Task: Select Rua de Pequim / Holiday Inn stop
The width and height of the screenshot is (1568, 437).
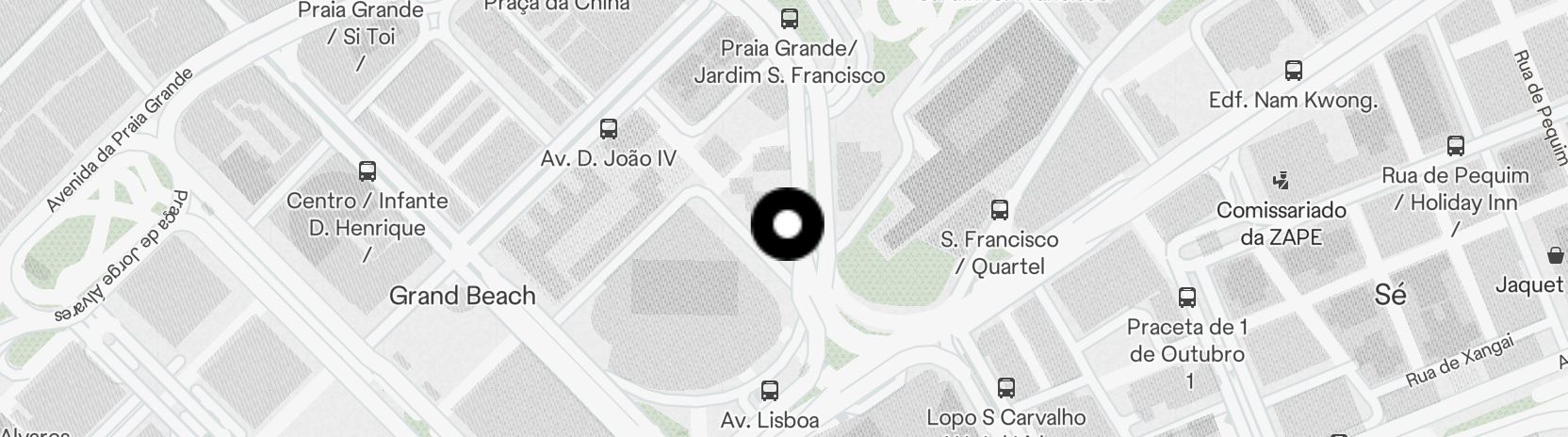Action: click(x=1456, y=146)
